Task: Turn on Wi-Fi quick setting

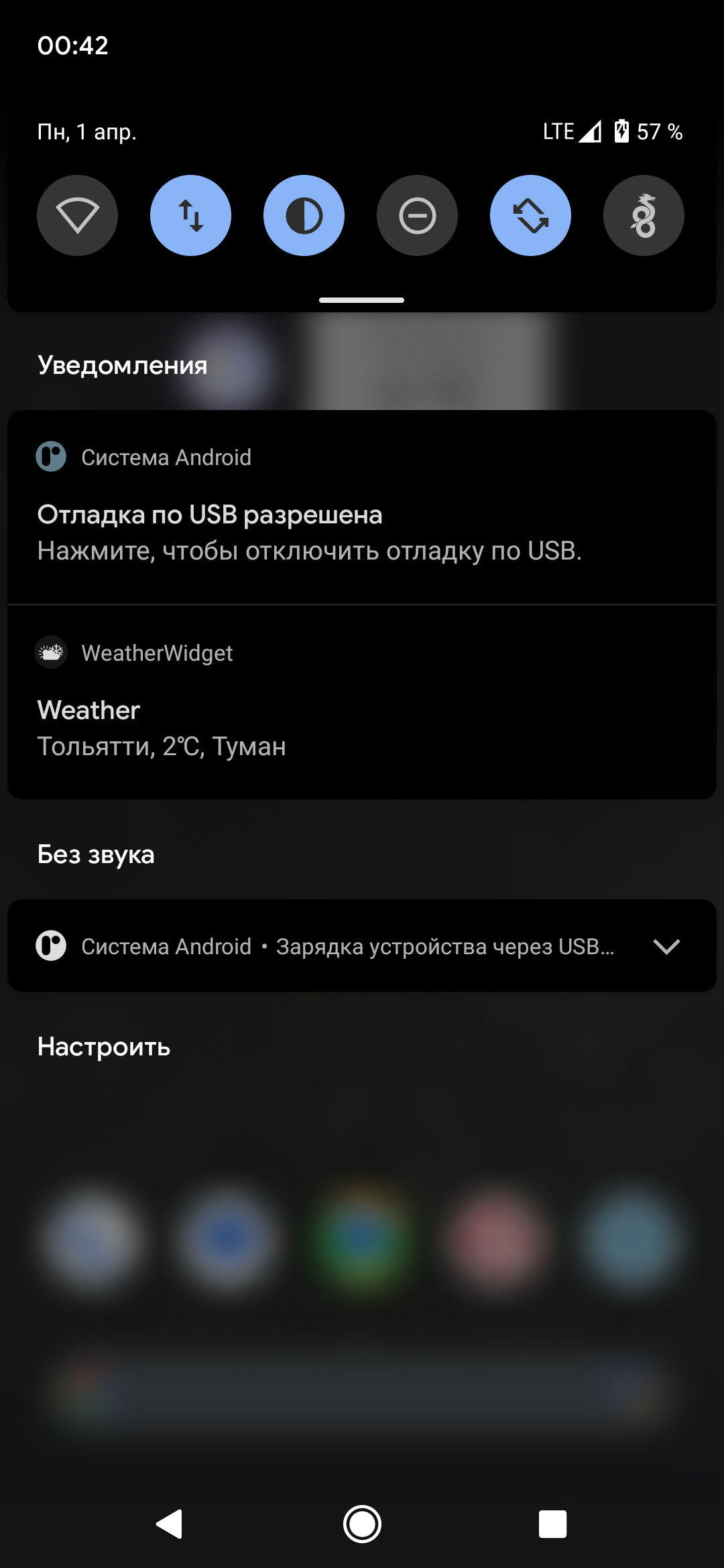Action: [77, 216]
